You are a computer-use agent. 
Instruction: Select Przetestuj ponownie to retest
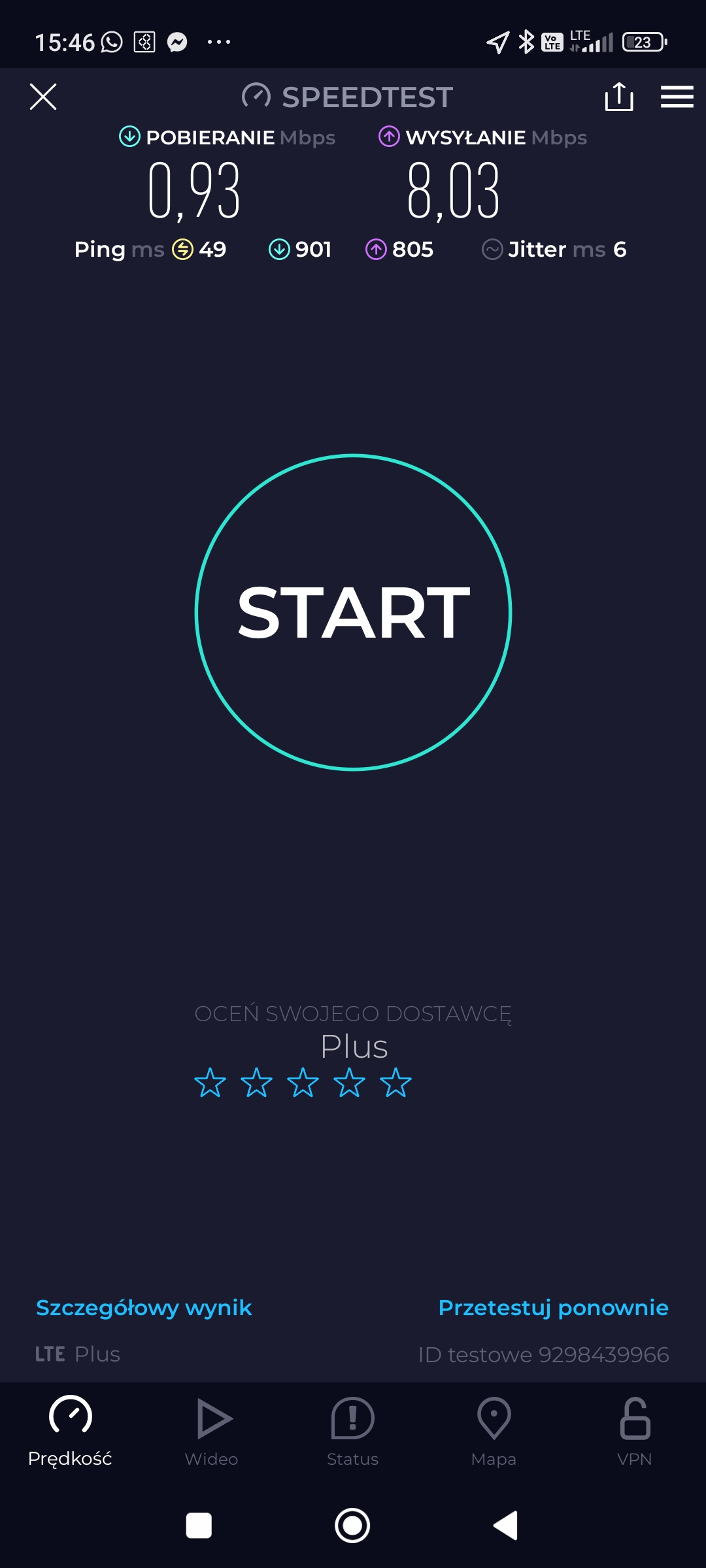[x=553, y=1307]
